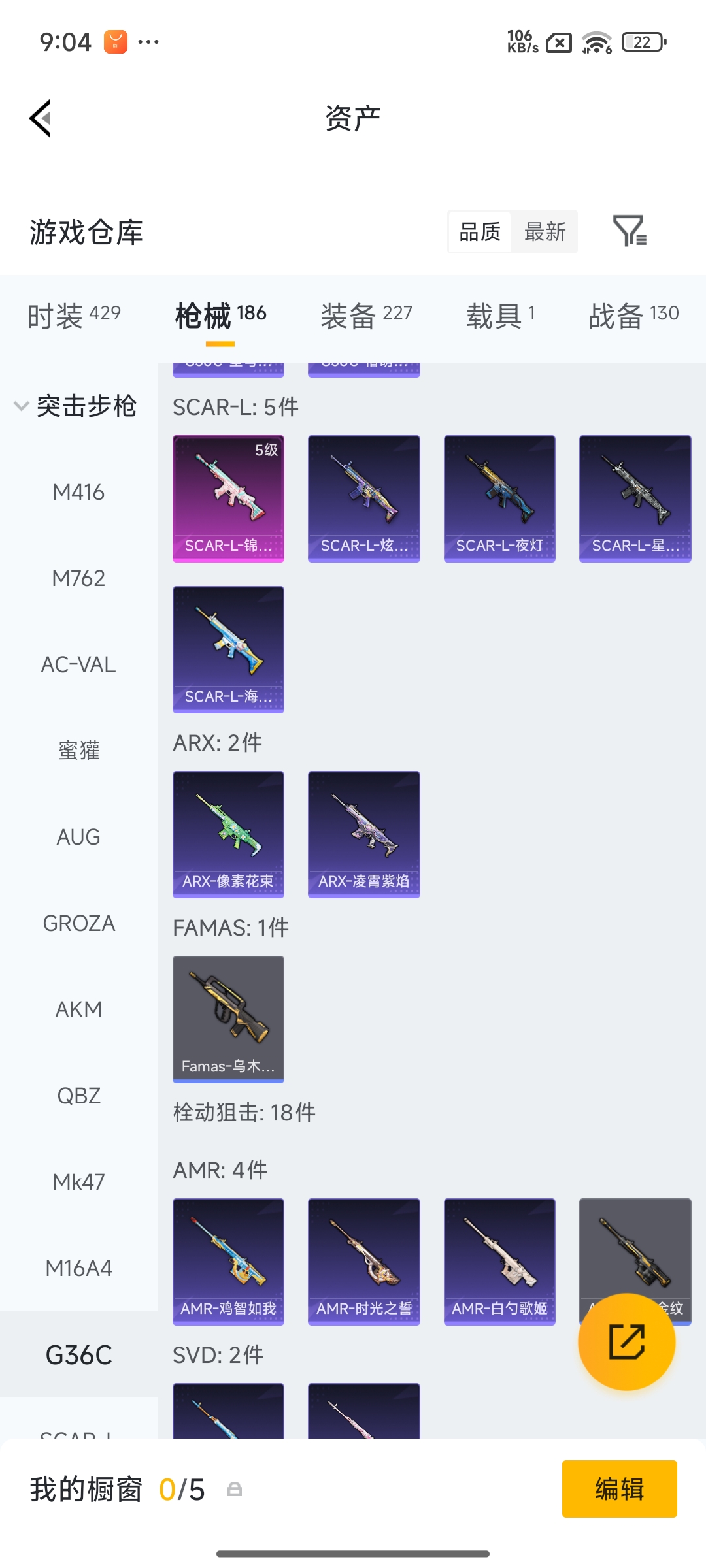Open the filter icon beside 最新
Viewport: 706px width, 1568px height.
tap(629, 231)
